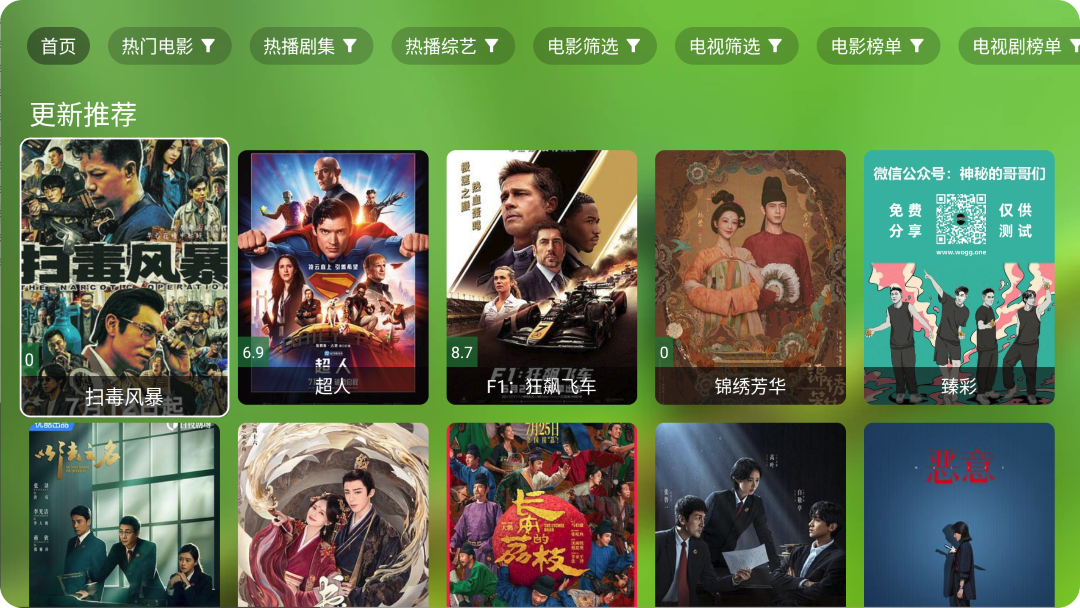Open the 臻彩 card

coord(959,277)
